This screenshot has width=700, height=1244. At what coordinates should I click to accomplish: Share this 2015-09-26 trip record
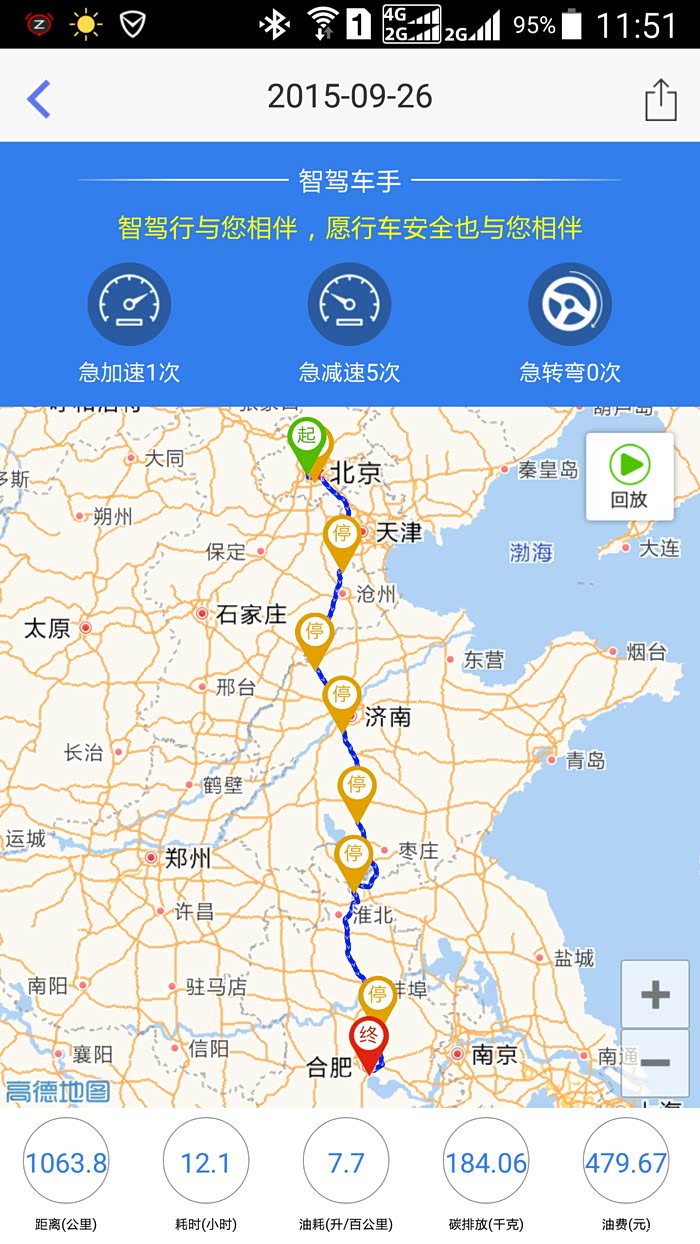point(660,99)
